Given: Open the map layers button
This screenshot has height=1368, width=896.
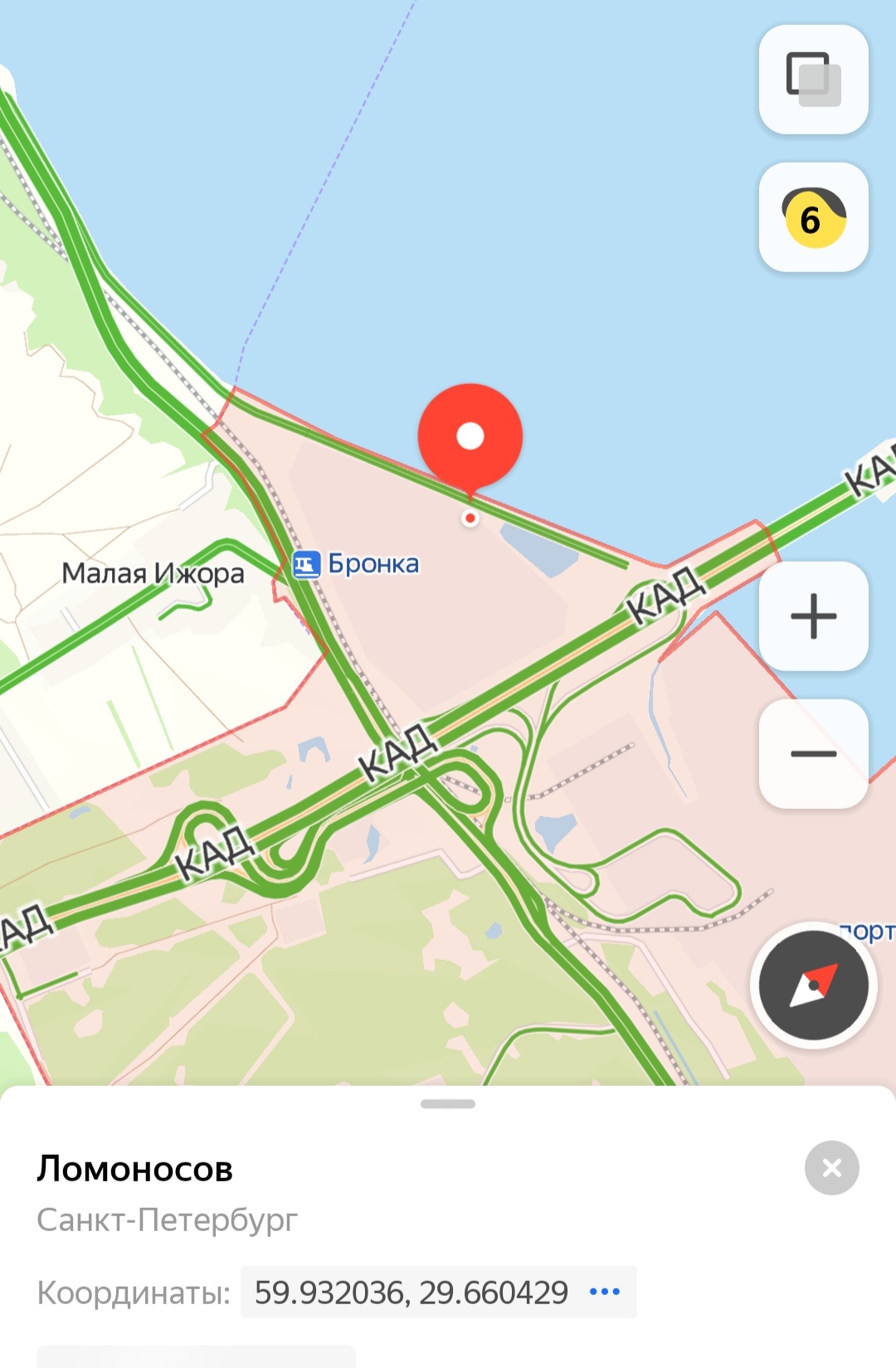Looking at the screenshot, I should (x=813, y=80).
